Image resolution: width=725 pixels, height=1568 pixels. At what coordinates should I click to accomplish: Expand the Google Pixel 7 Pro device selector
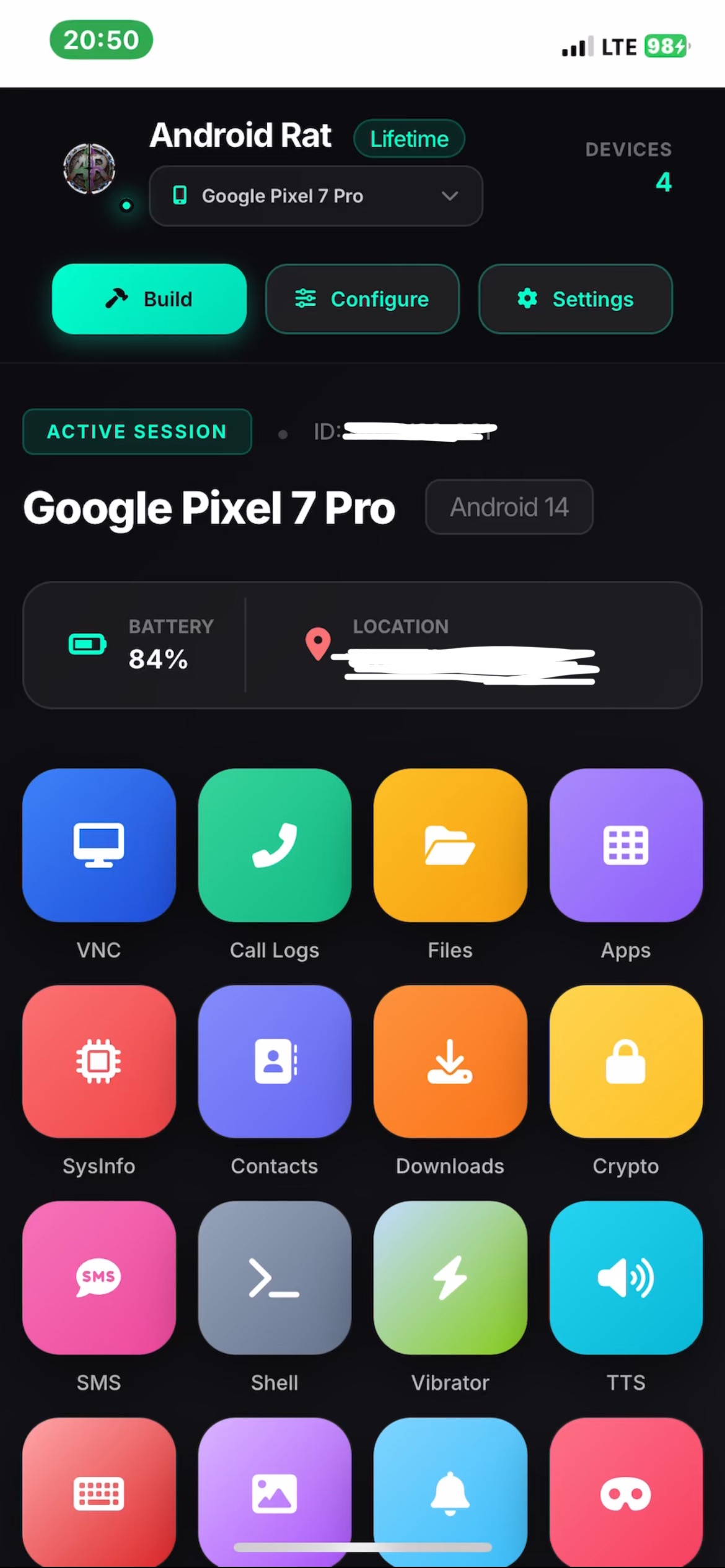click(315, 196)
